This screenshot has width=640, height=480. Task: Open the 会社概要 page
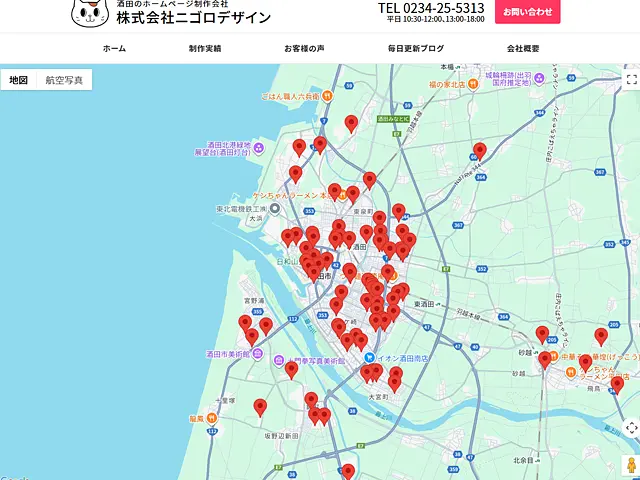click(x=523, y=48)
